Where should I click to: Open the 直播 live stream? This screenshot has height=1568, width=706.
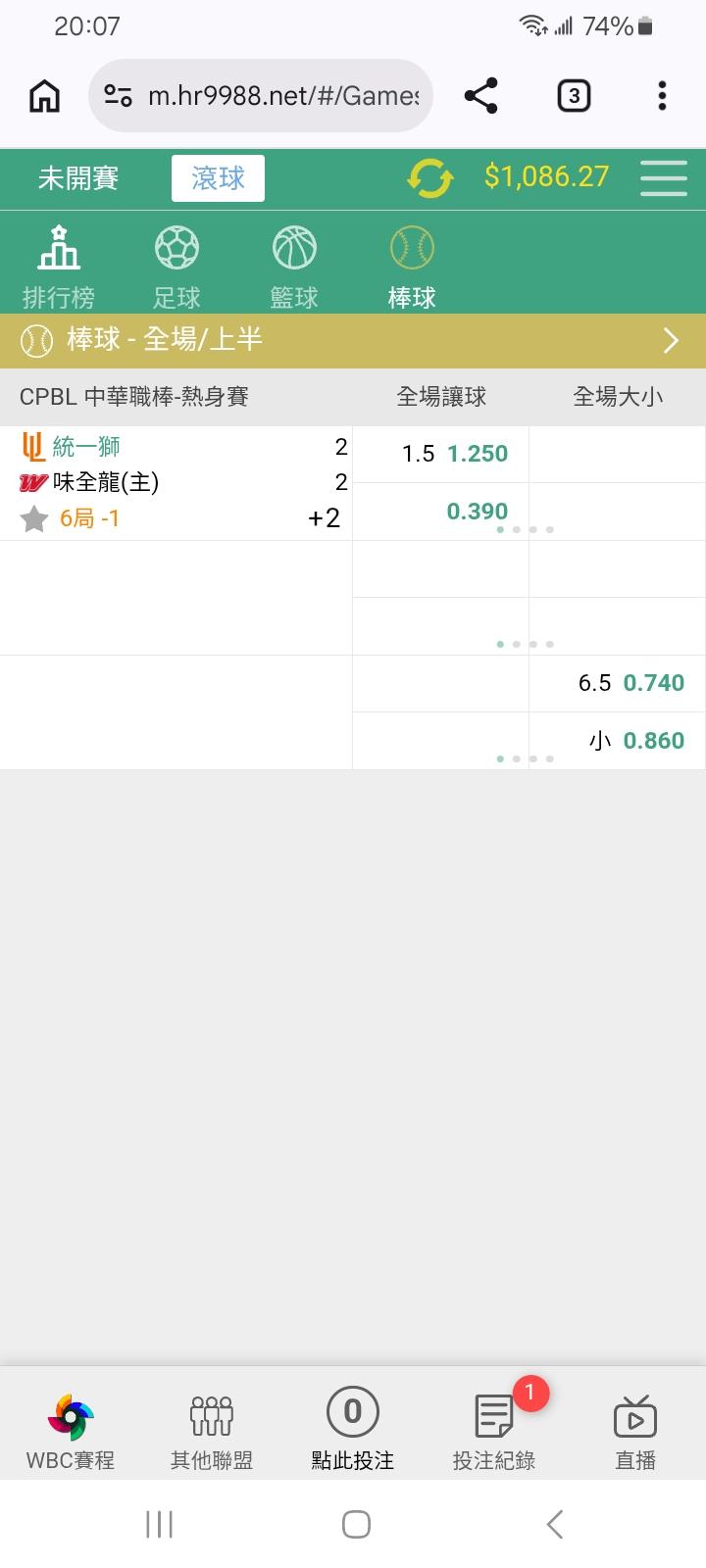tap(635, 1432)
